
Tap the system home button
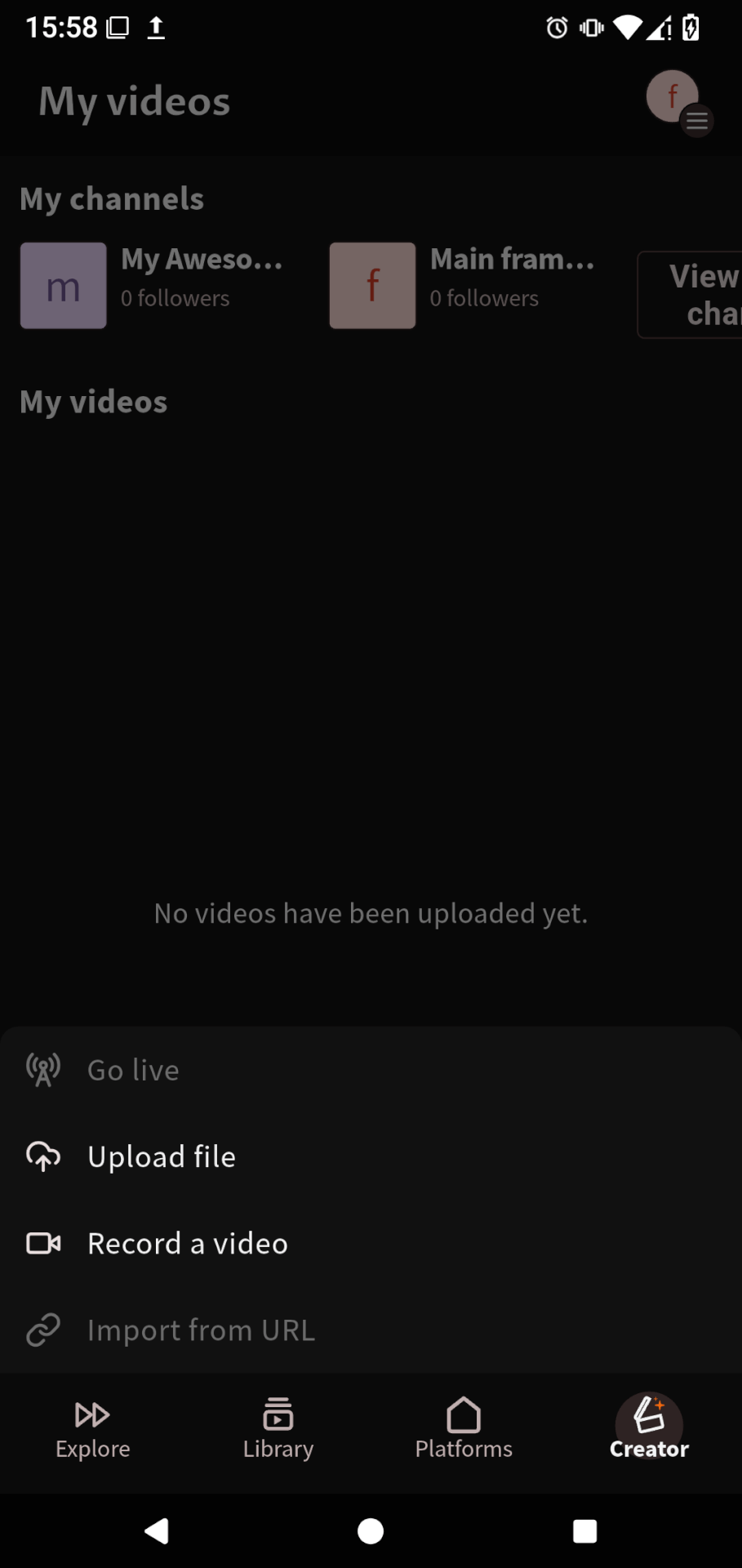pyautogui.click(x=371, y=1531)
